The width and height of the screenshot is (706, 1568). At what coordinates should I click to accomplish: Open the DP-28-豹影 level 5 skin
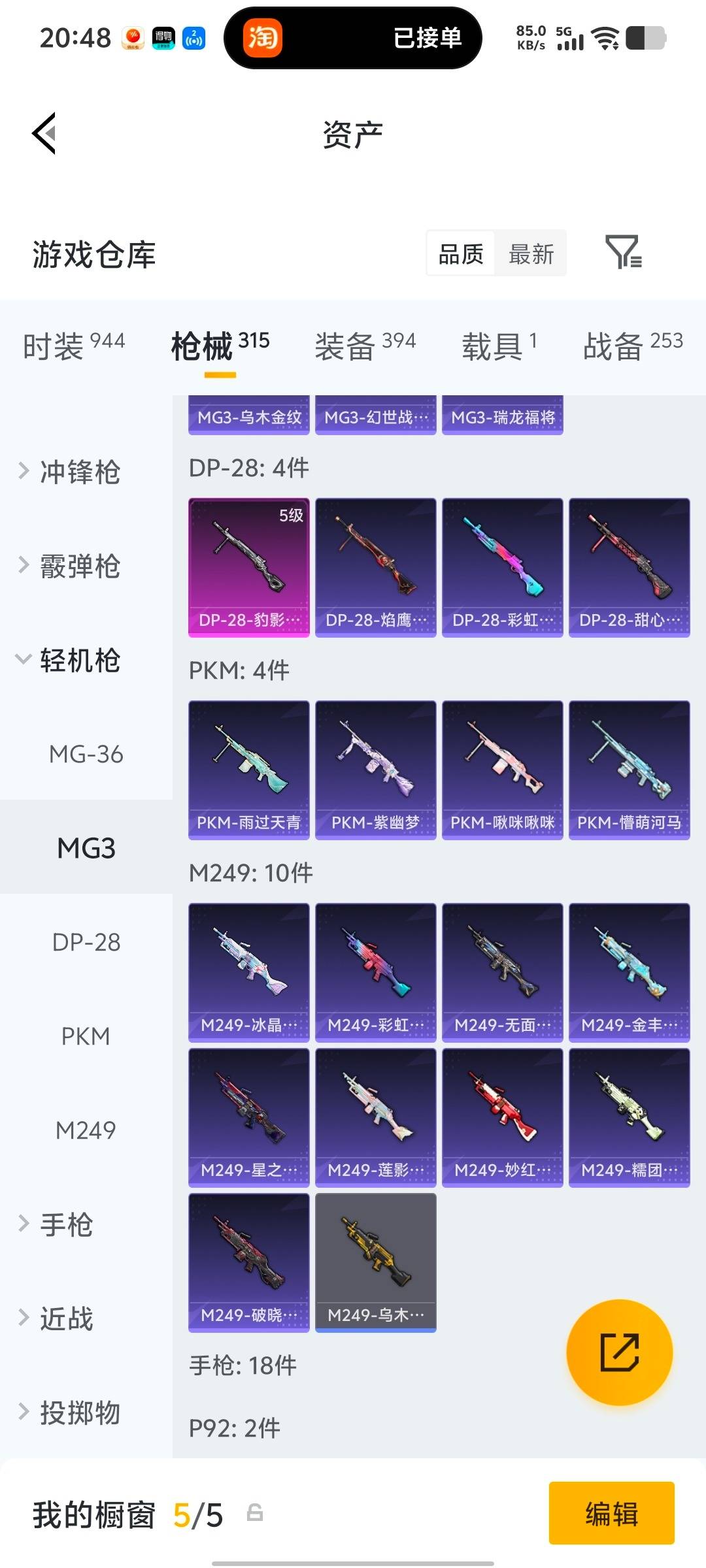coord(248,567)
